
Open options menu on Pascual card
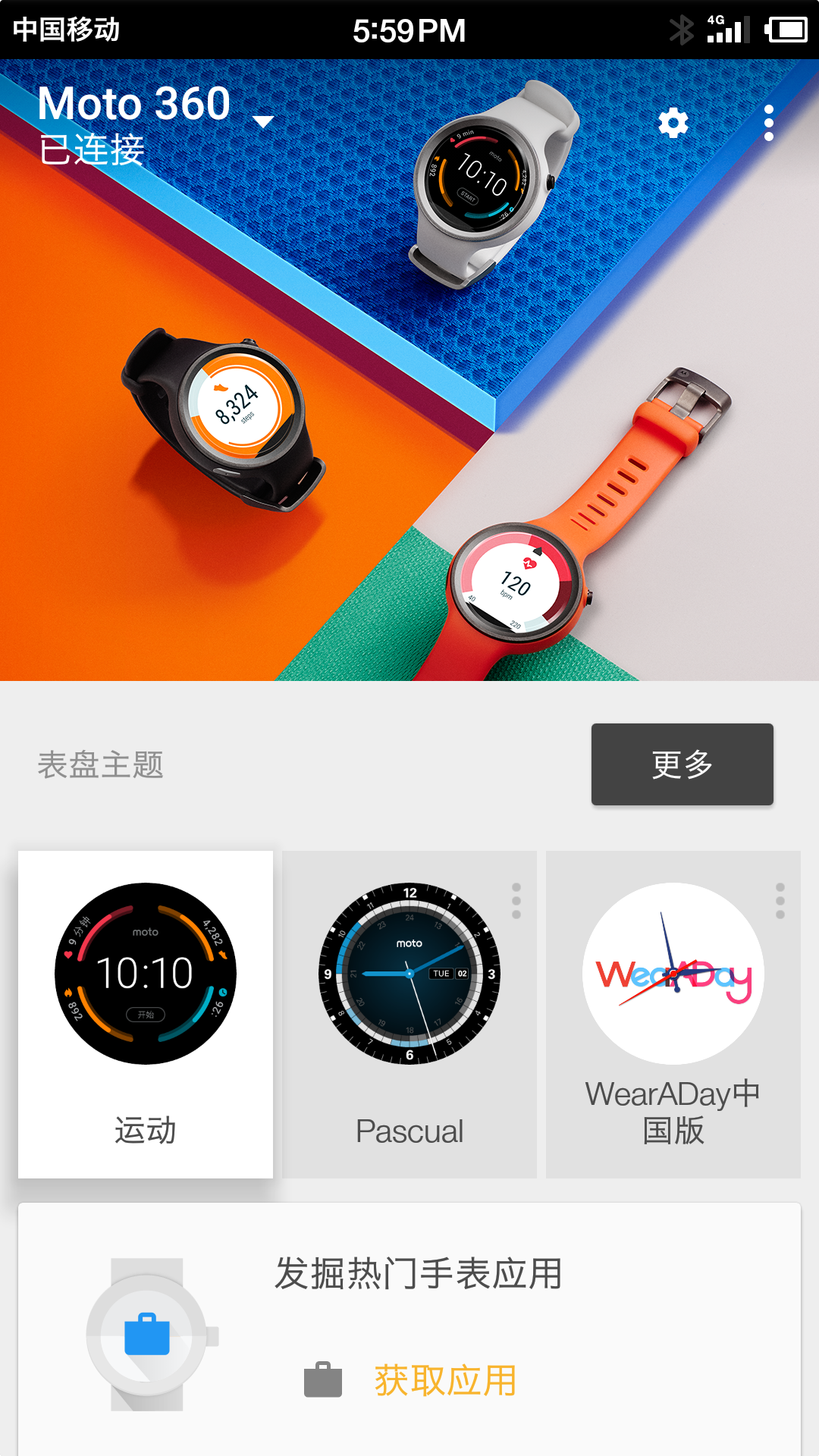[516, 901]
